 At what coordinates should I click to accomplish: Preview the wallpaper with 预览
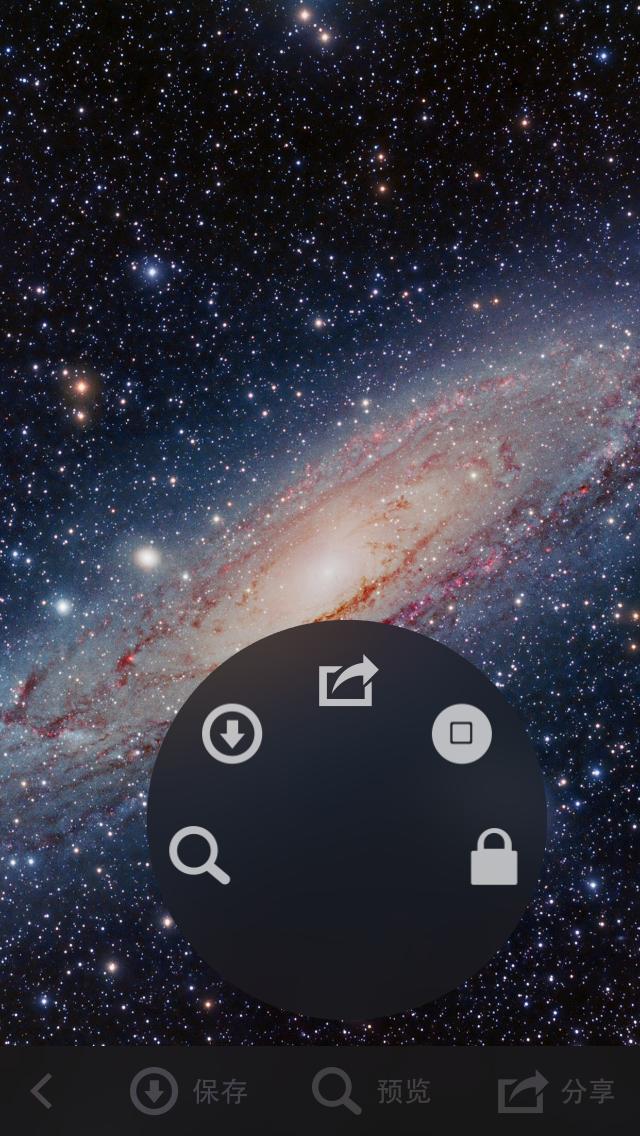pos(372,1091)
